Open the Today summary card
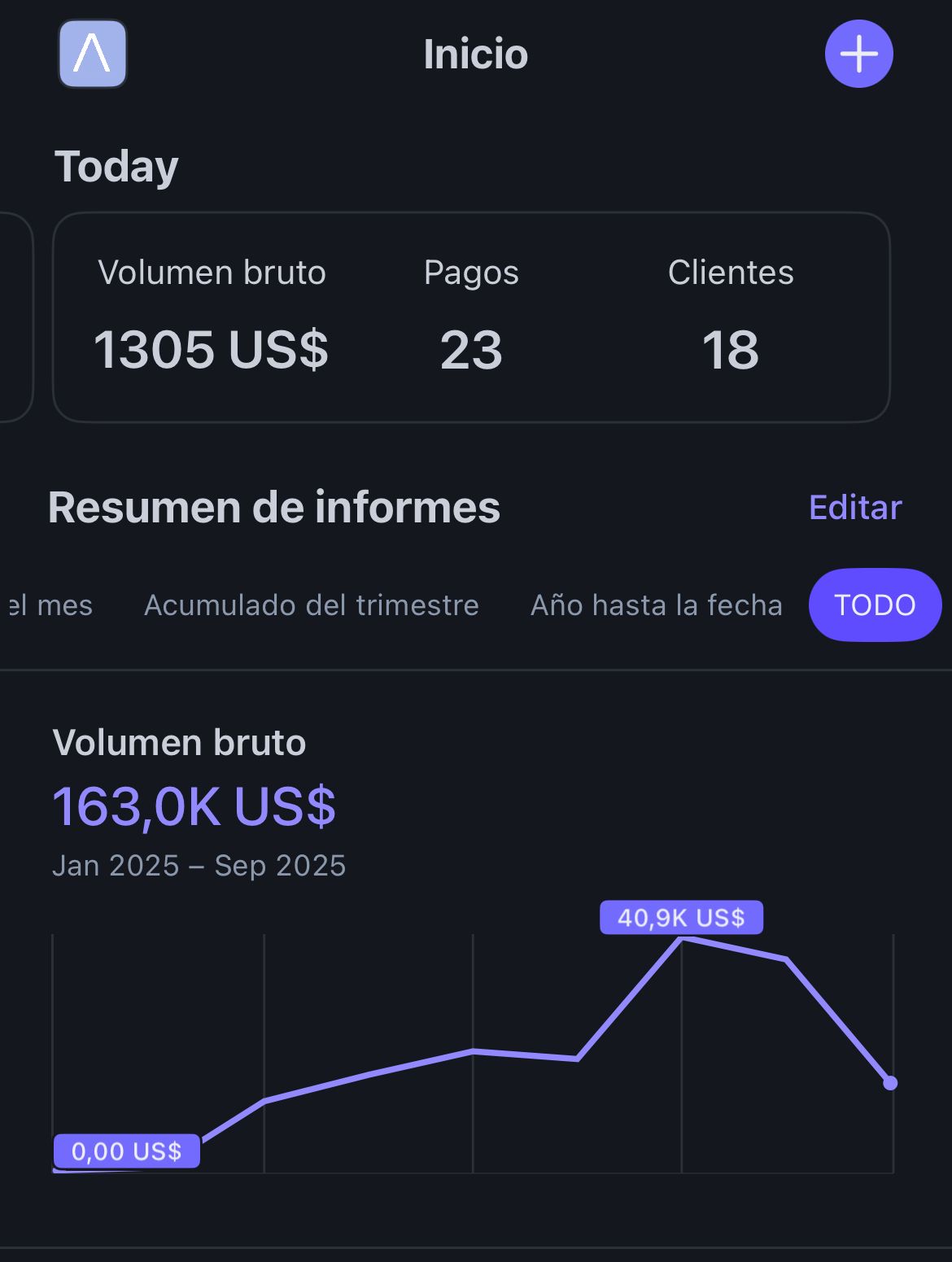 pyautogui.click(x=471, y=317)
